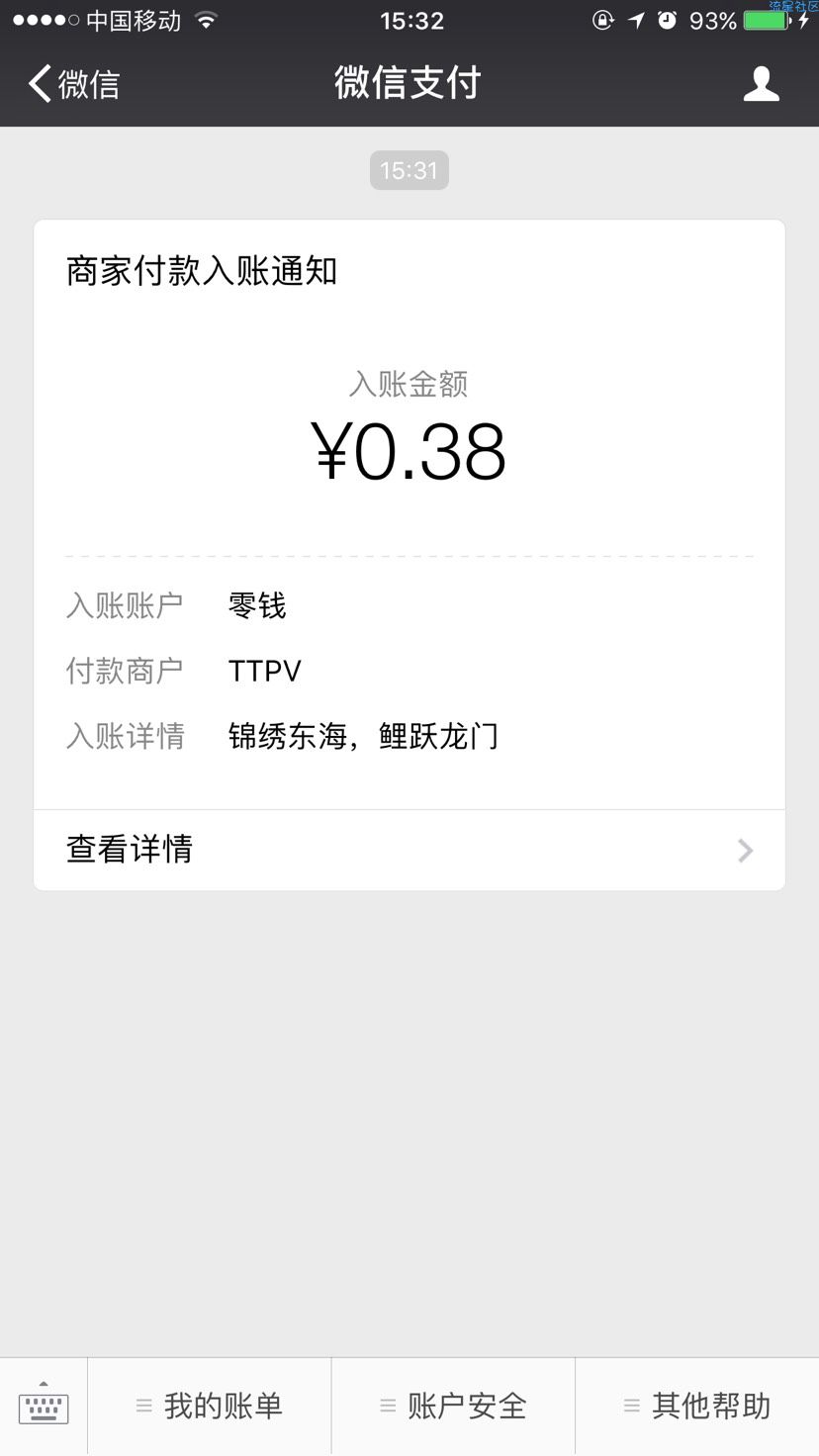The height and width of the screenshot is (1456, 819).
Task: Open 查看详情 for the ¥0.38 payment
Action: (x=409, y=851)
